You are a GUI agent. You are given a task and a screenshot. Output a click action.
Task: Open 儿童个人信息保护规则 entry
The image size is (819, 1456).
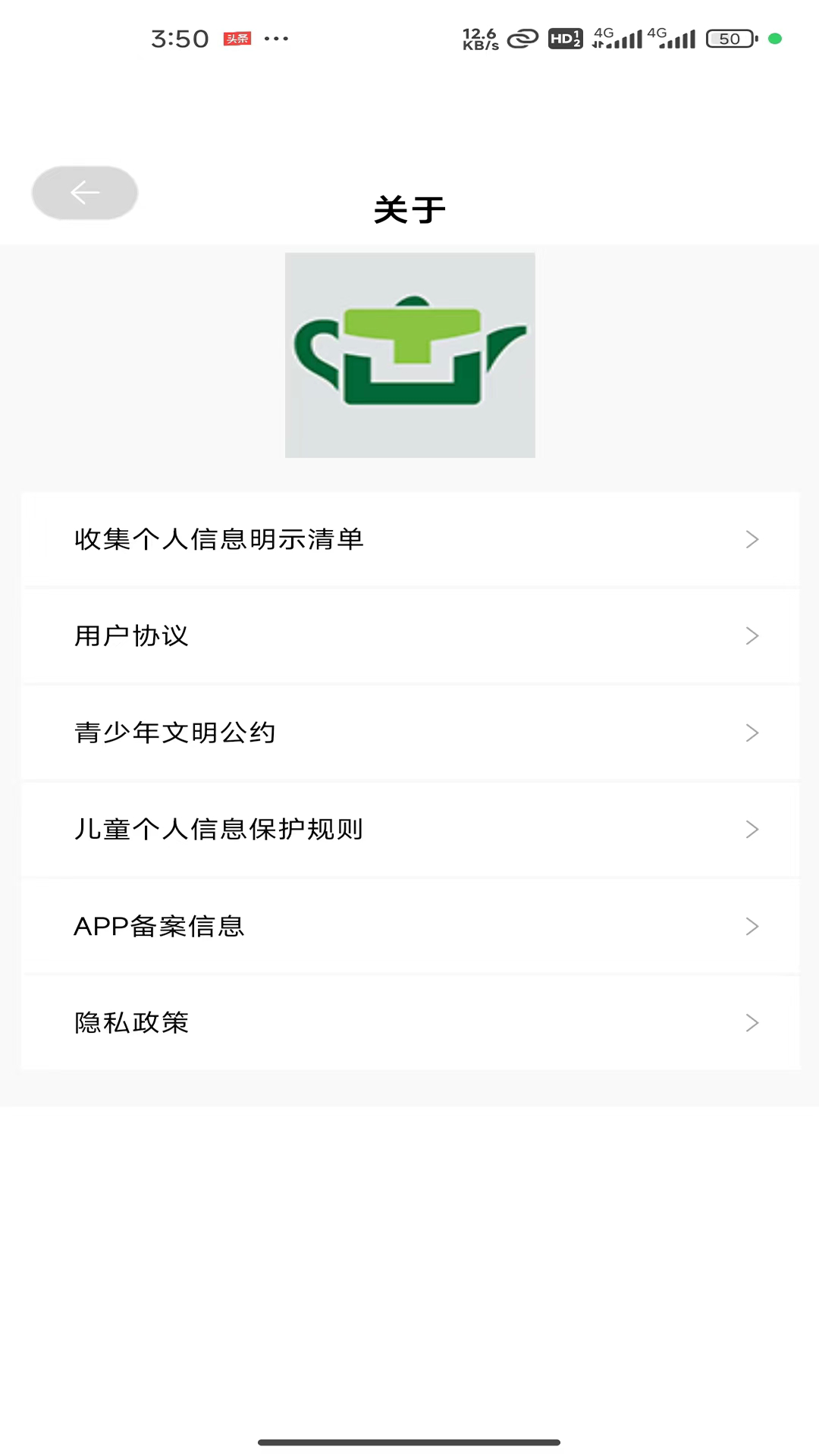click(x=218, y=829)
